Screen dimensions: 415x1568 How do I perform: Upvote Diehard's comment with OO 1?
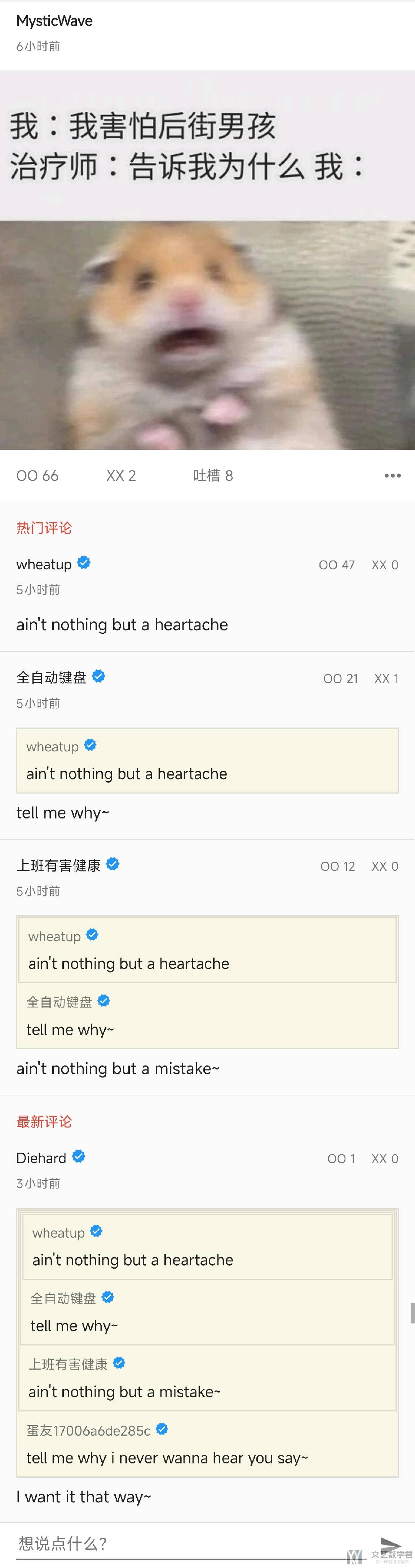[x=341, y=1158]
